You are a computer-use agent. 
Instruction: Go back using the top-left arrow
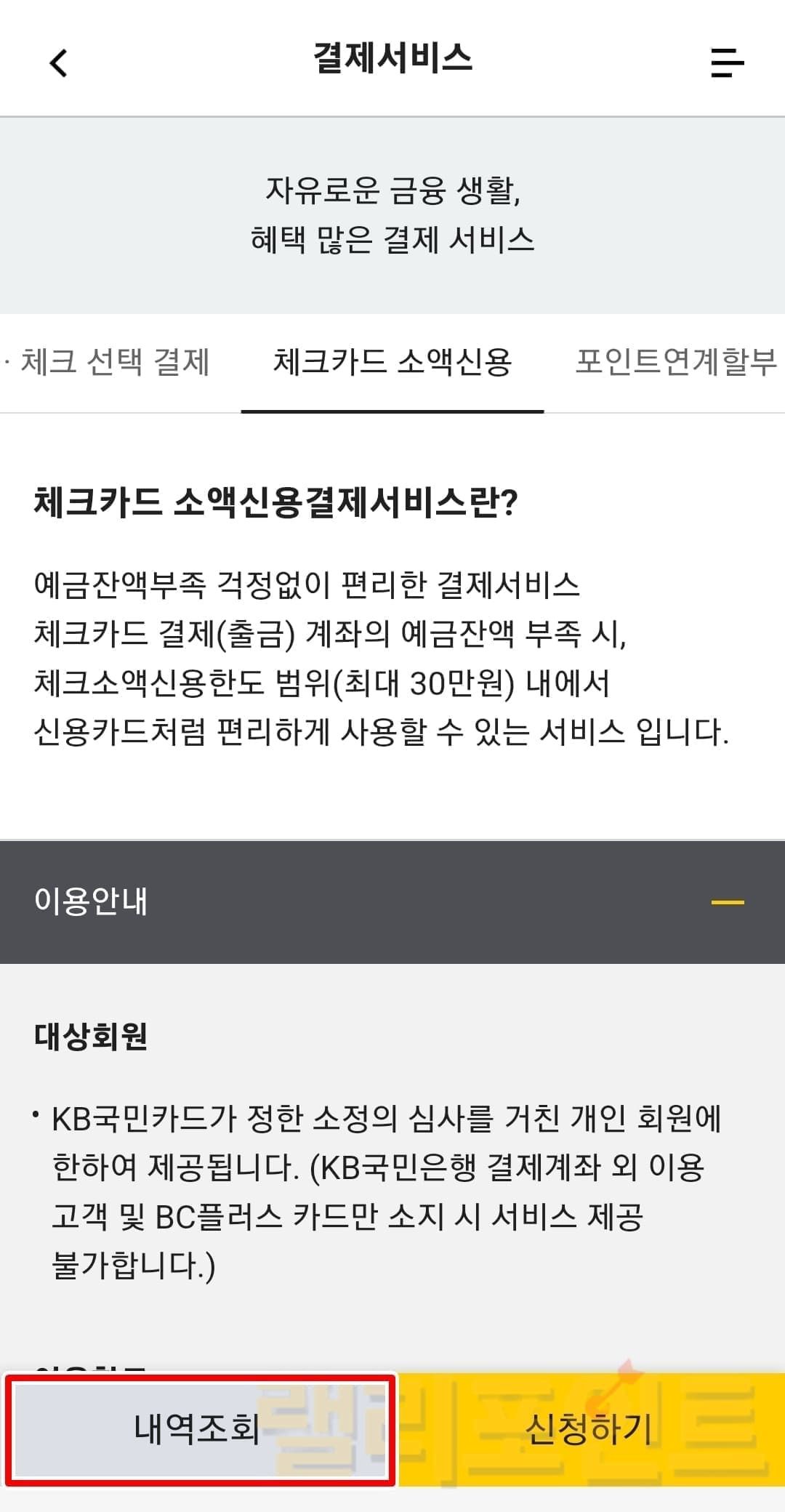pyautogui.click(x=58, y=63)
